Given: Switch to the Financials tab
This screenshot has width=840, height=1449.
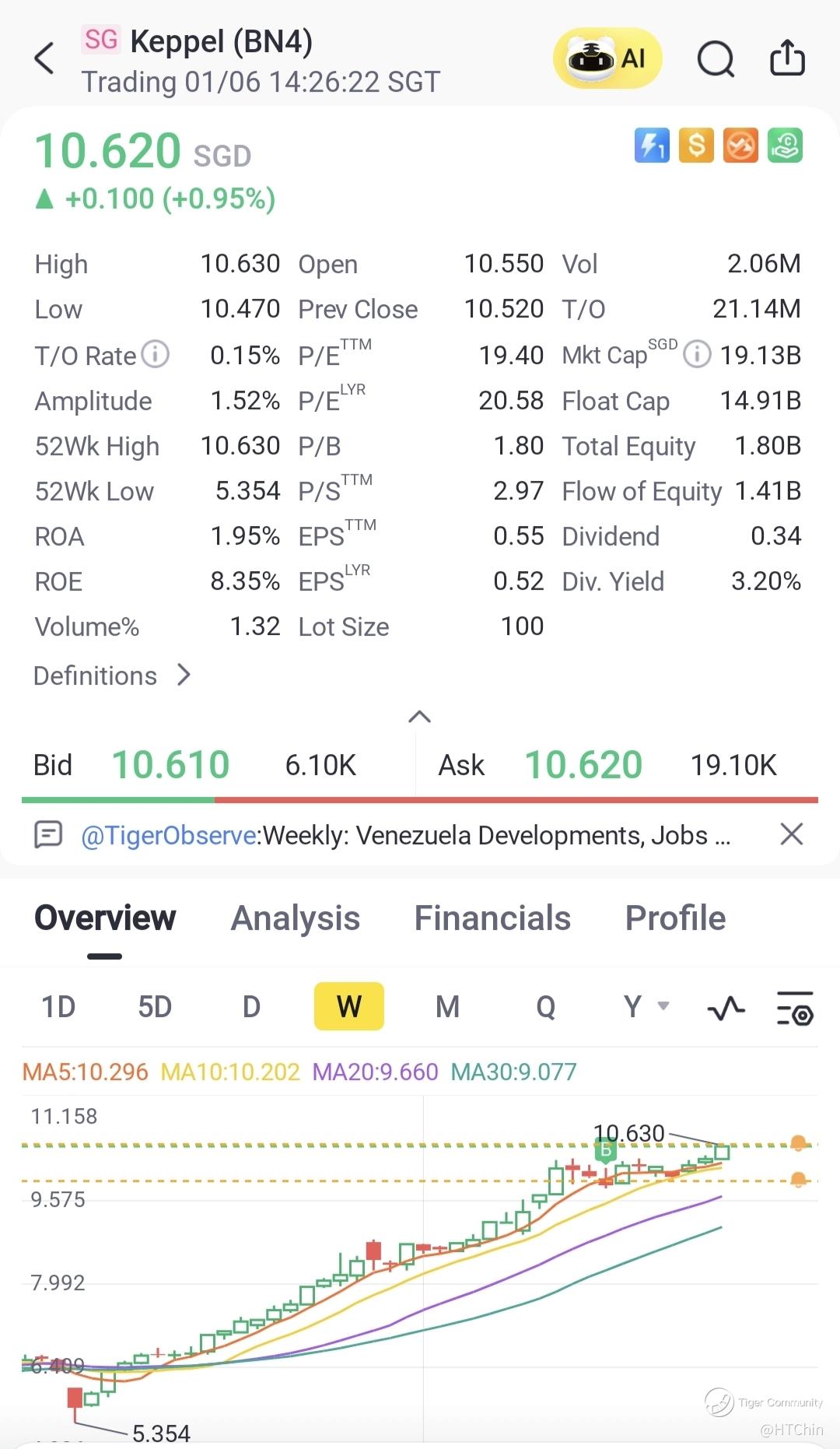Looking at the screenshot, I should click(492, 918).
